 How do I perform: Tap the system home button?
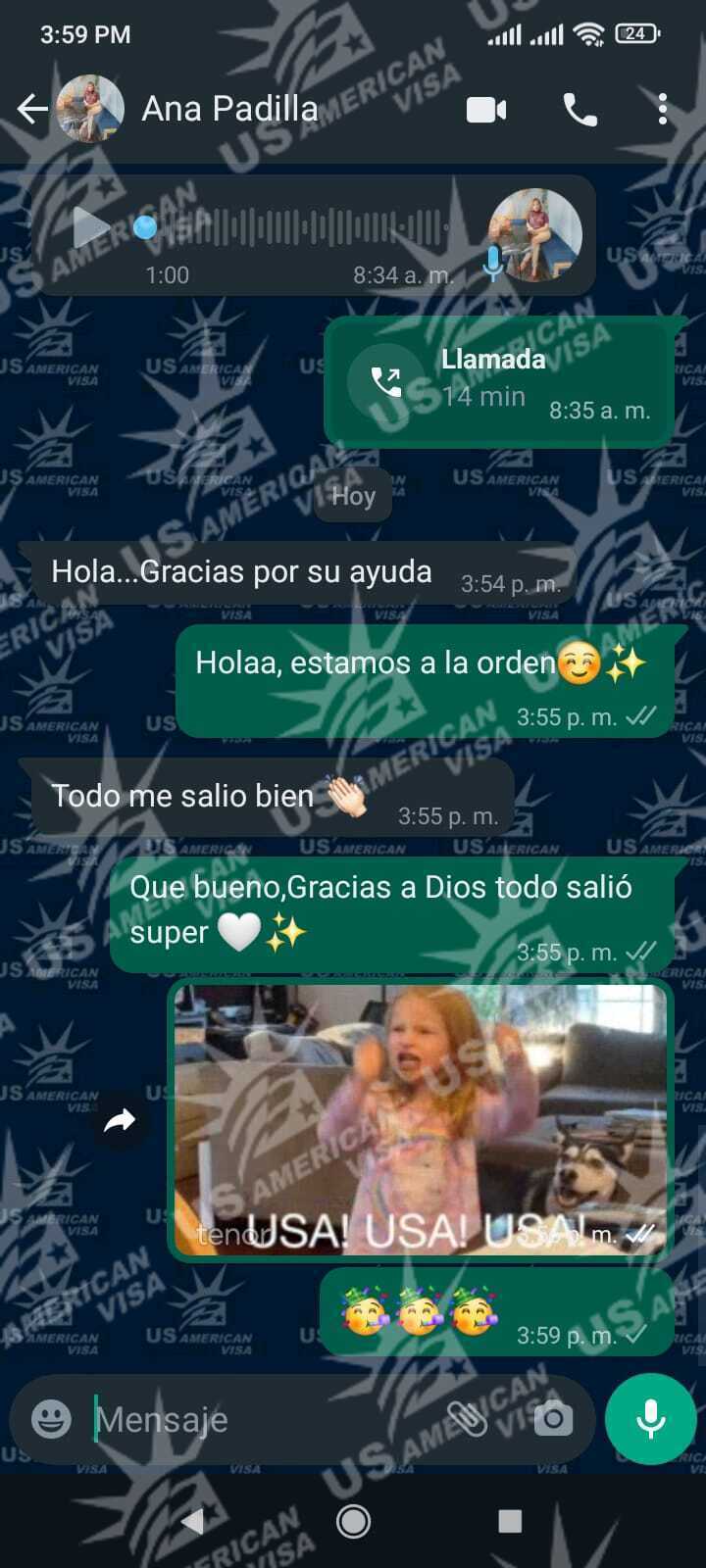pos(353,1521)
